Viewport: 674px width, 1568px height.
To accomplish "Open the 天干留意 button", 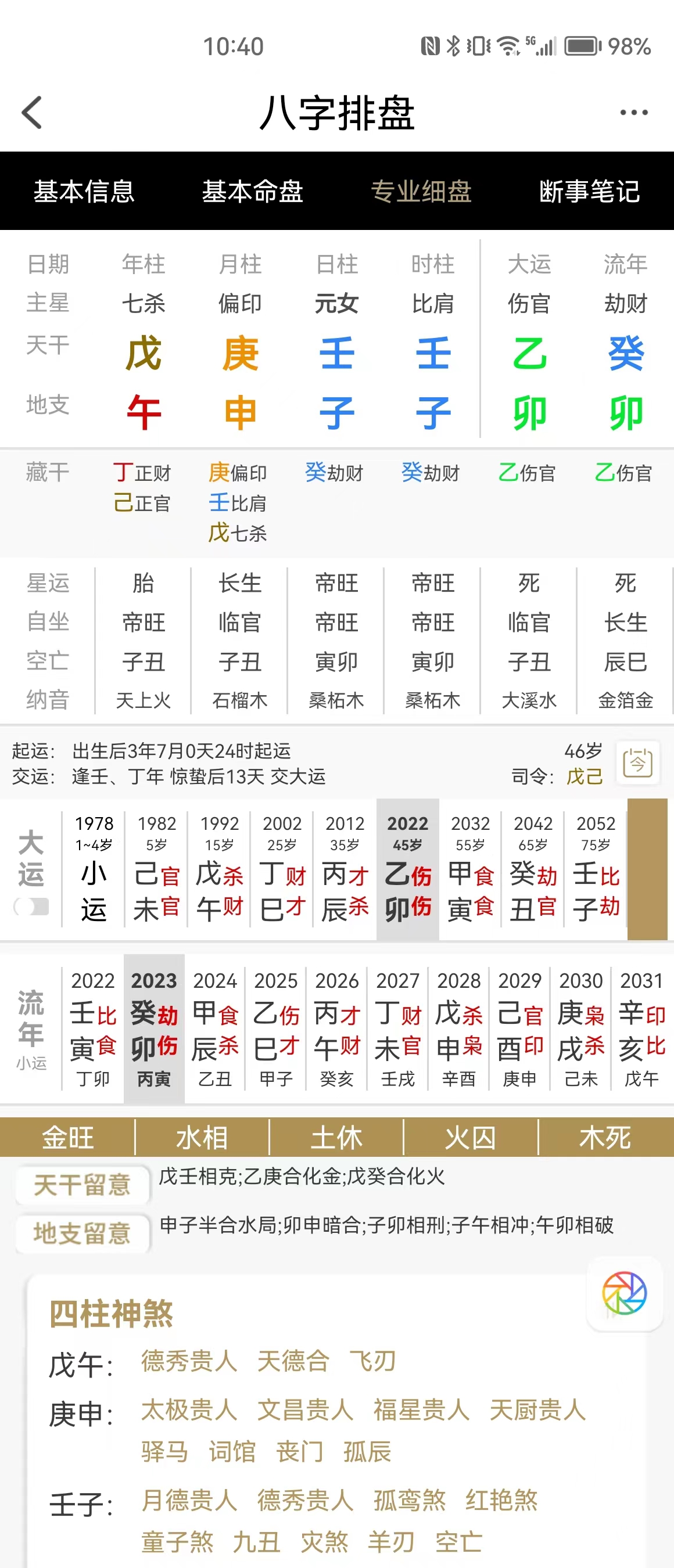I will click(x=82, y=1185).
